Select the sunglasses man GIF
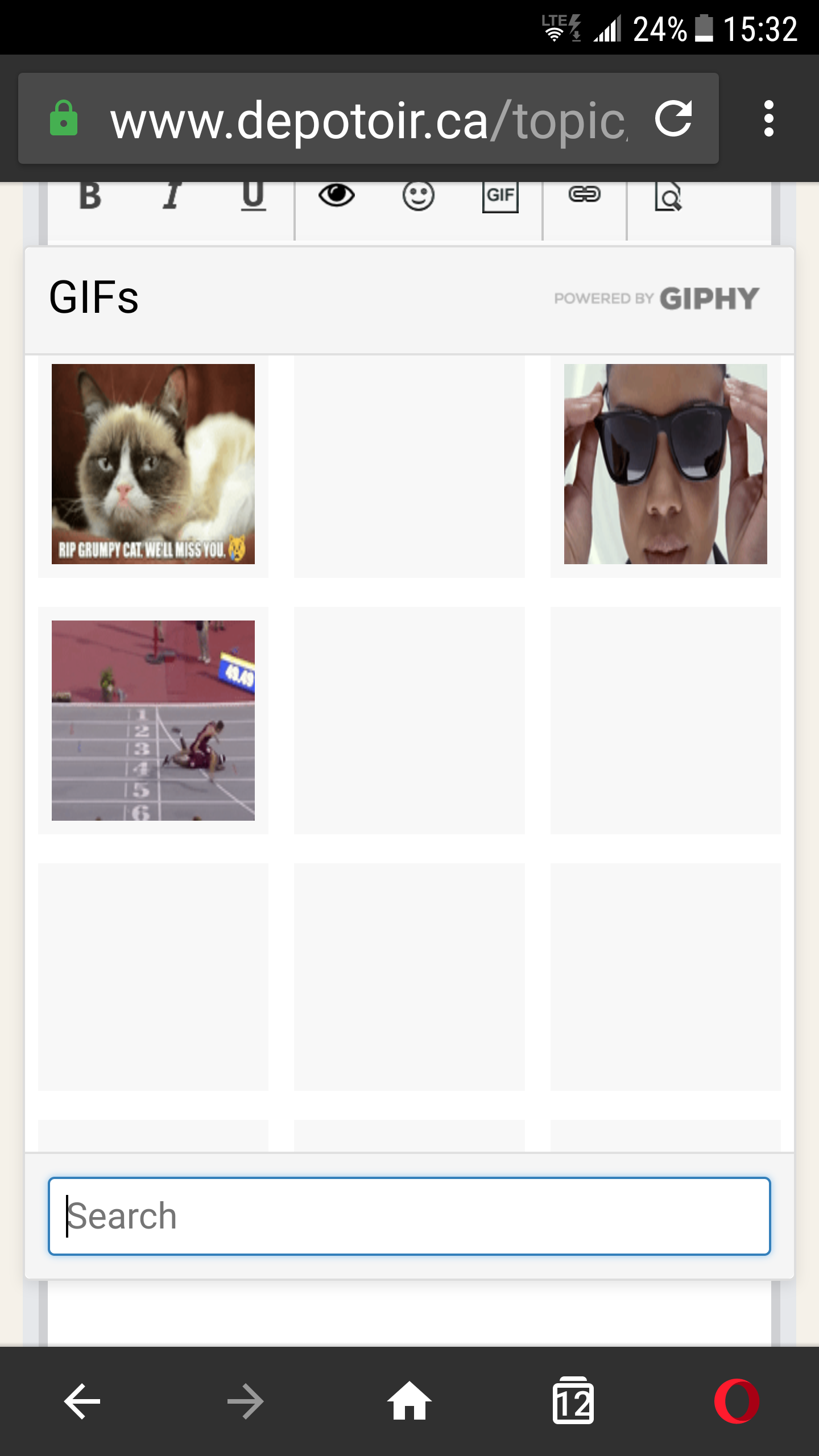Viewport: 819px width, 1456px height. point(665,464)
